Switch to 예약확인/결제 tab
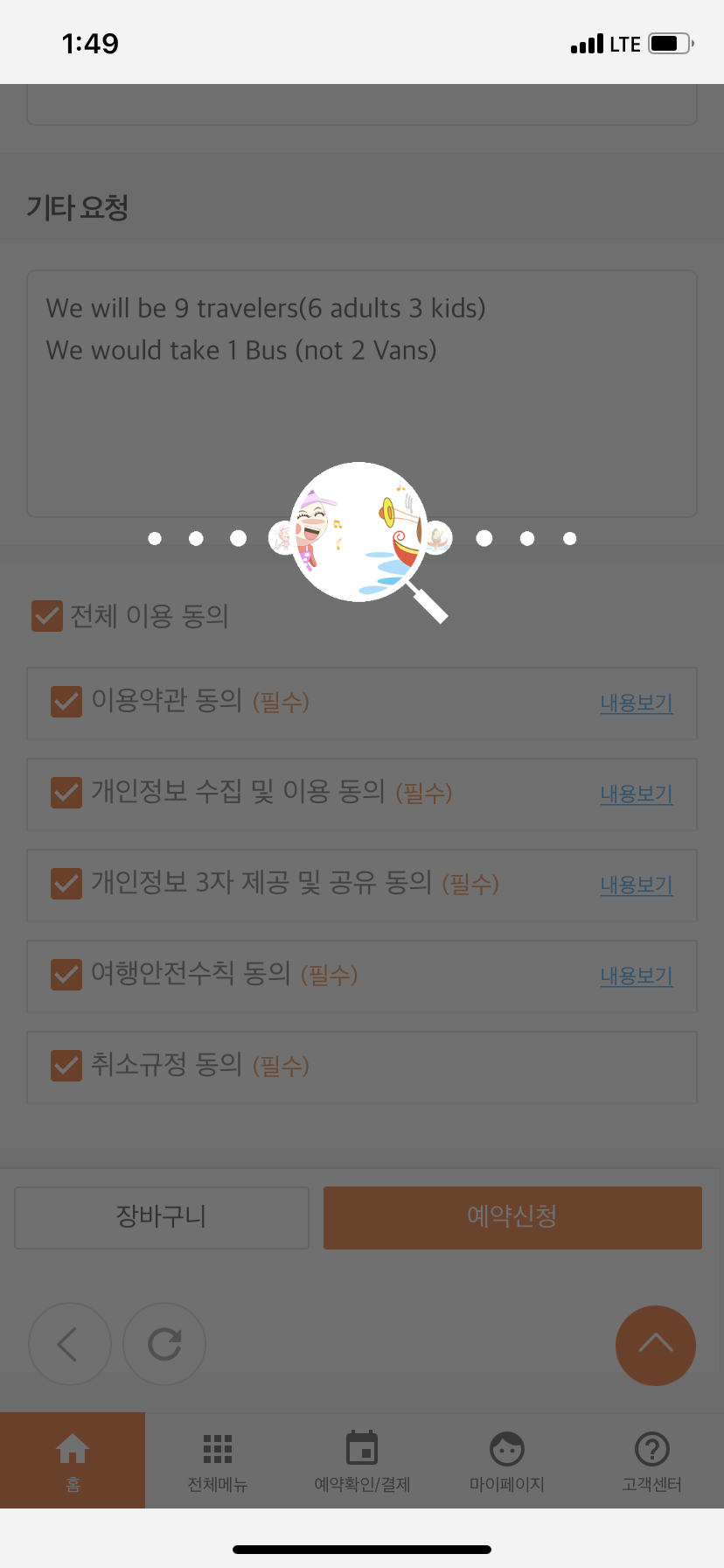724x1568 pixels. [362, 1460]
